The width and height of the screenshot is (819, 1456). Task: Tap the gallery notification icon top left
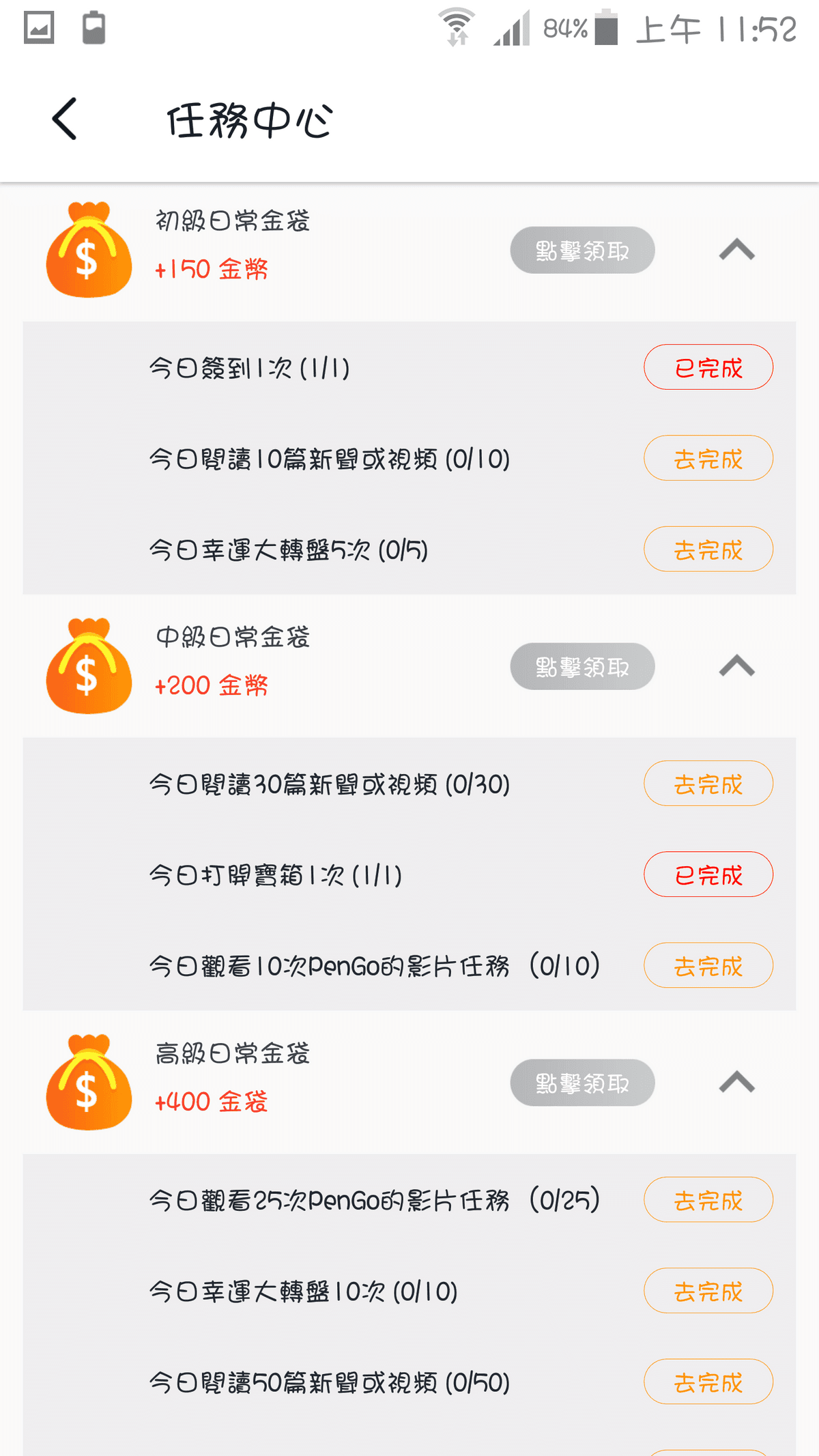tap(38, 29)
